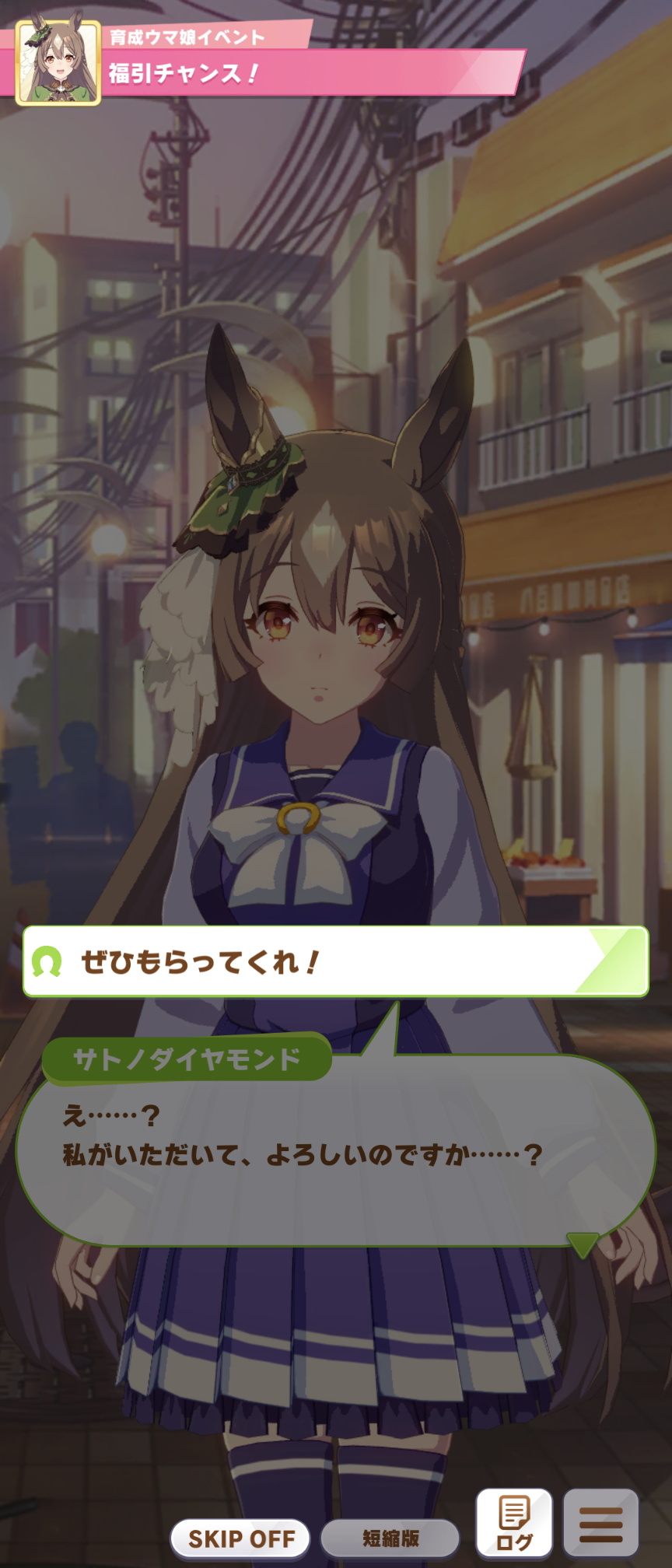Toggle the SKIP OFF button

coord(240,1538)
